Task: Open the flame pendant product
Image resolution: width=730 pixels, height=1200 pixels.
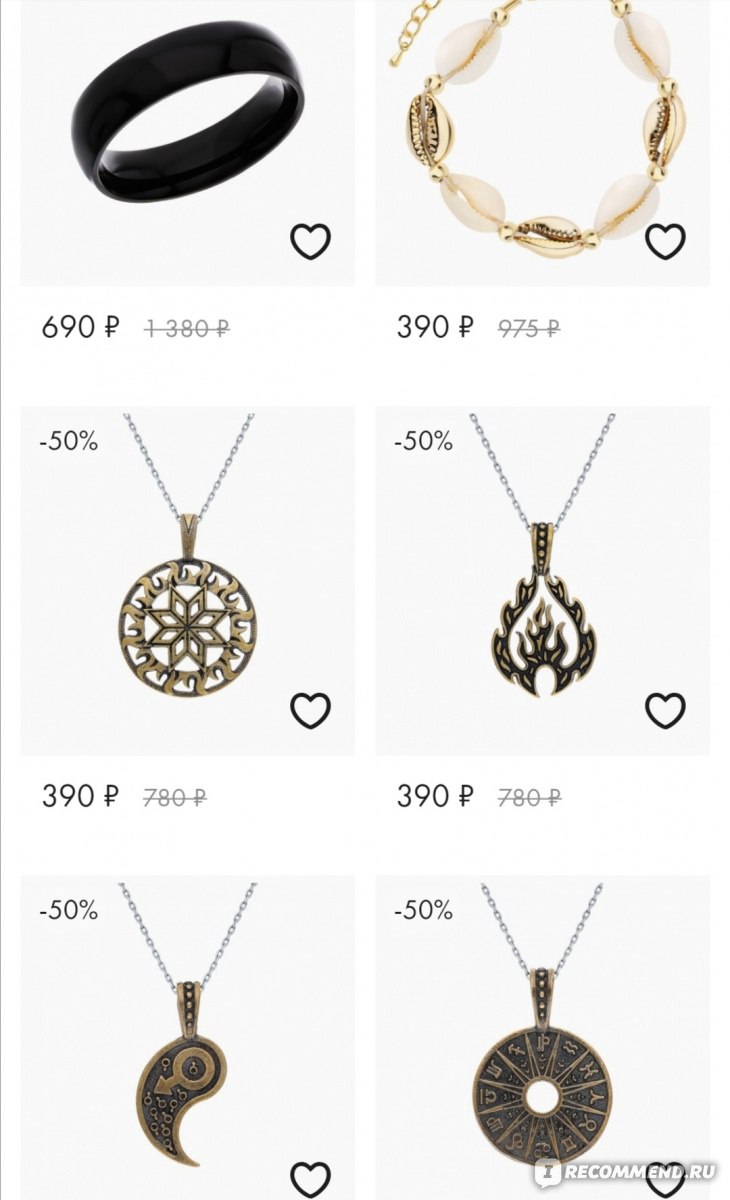Action: [x=542, y=580]
